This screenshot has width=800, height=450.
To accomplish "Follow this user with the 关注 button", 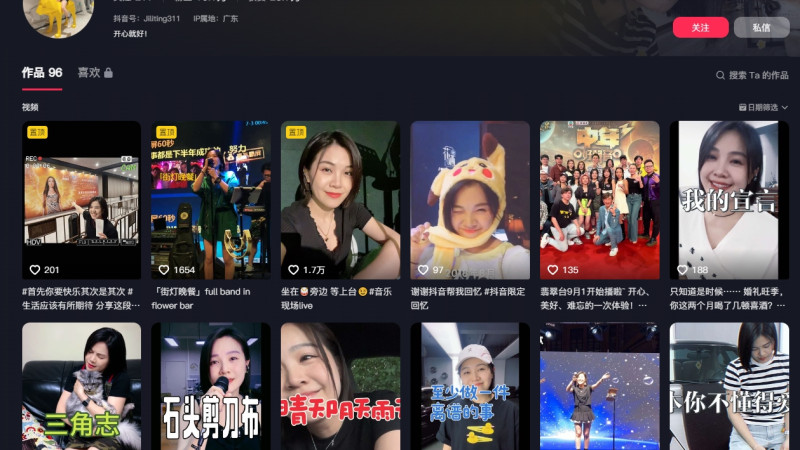I will tap(700, 27).
